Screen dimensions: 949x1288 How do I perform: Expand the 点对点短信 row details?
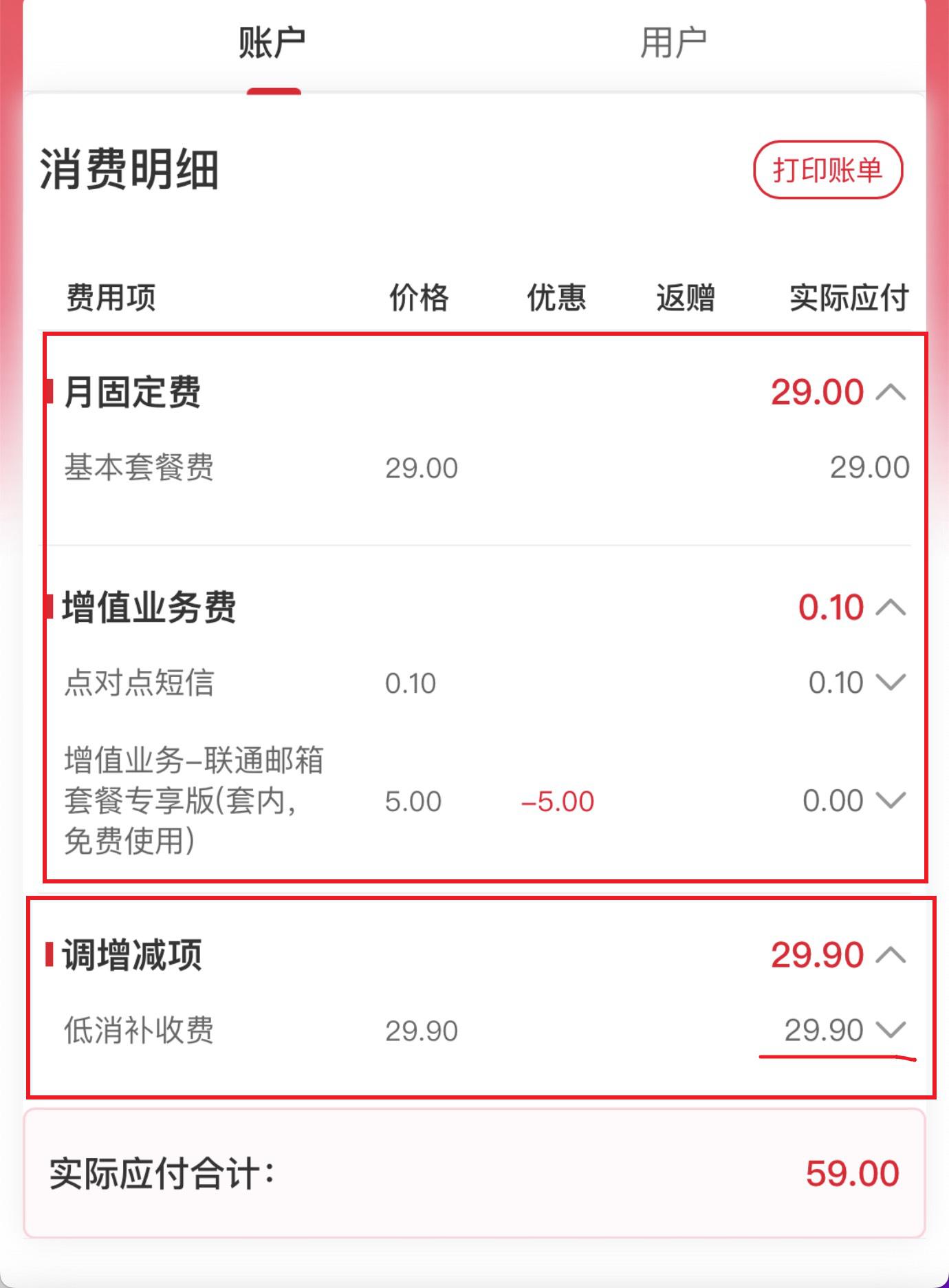(x=891, y=683)
